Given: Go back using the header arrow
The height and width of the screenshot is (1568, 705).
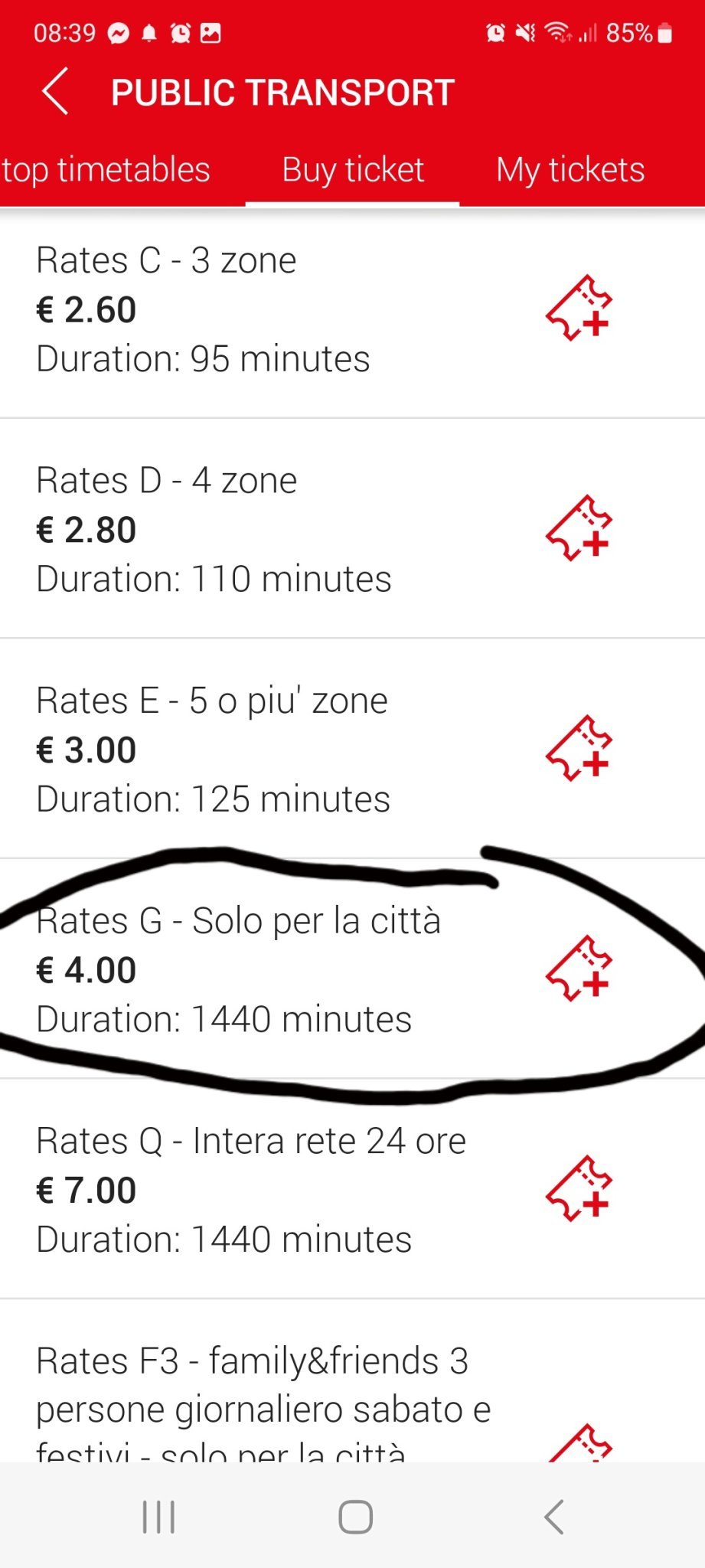Looking at the screenshot, I should (55, 91).
